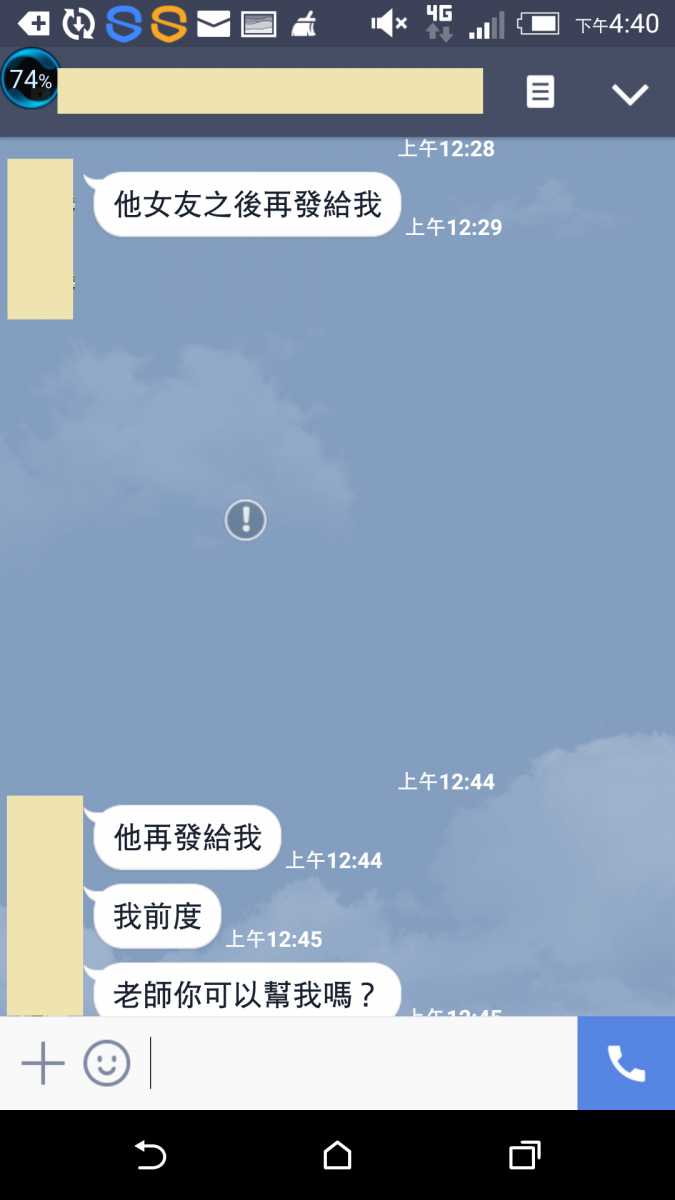Go back with system back button
The height and width of the screenshot is (1200, 675).
coord(150,1156)
